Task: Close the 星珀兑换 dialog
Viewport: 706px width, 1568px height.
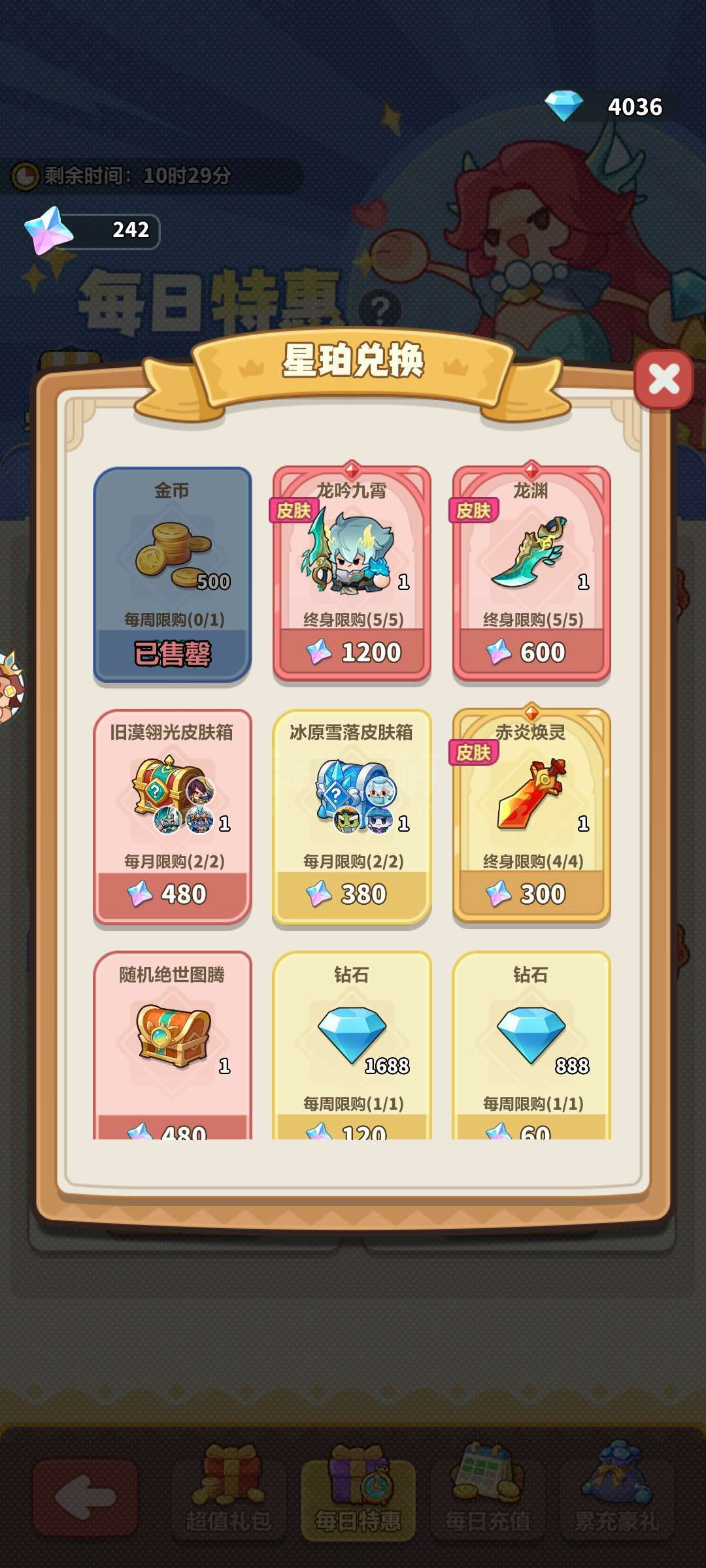Action: [x=664, y=380]
